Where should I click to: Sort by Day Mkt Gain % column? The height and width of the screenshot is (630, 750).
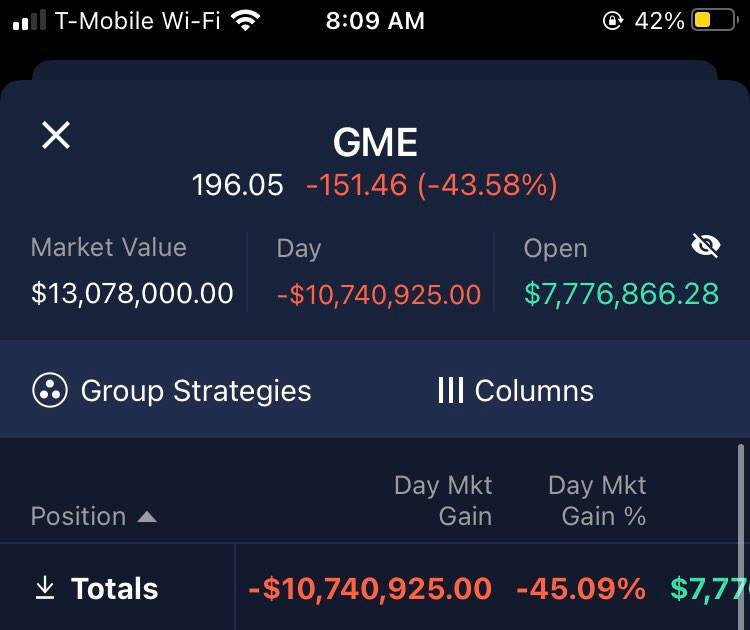pos(597,500)
